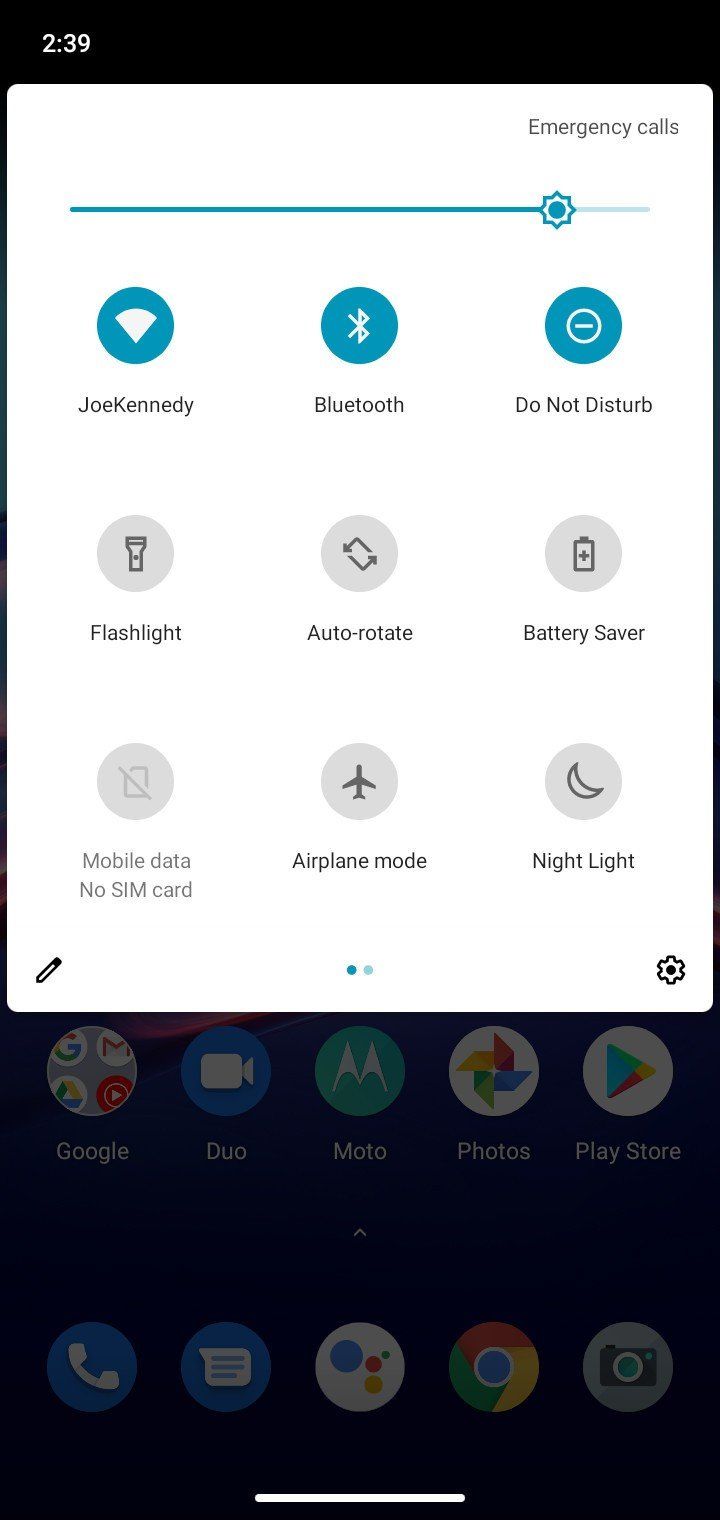The image size is (720, 1520).
Task: Open system settings gear
Action: [670, 970]
